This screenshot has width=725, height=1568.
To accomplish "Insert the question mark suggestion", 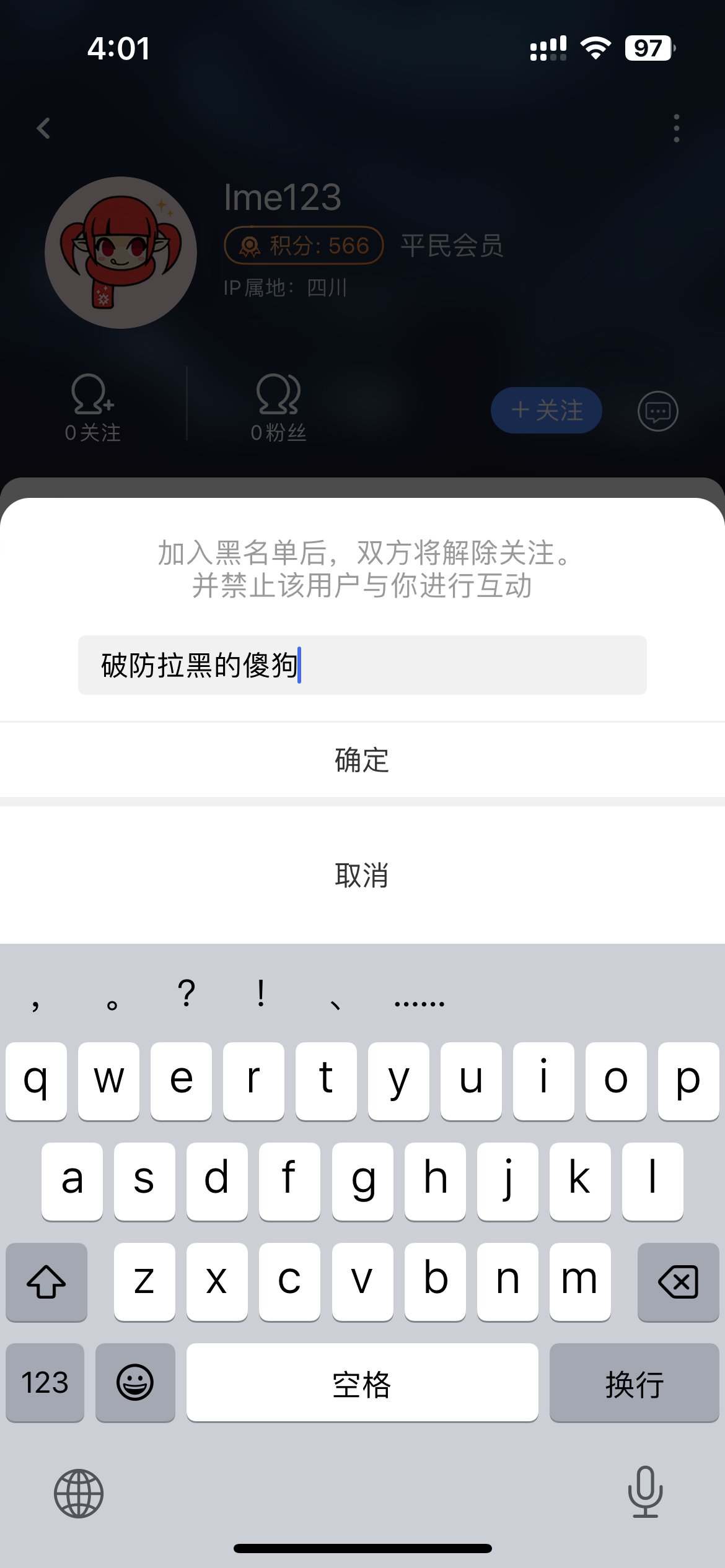I will click(186, 993).
